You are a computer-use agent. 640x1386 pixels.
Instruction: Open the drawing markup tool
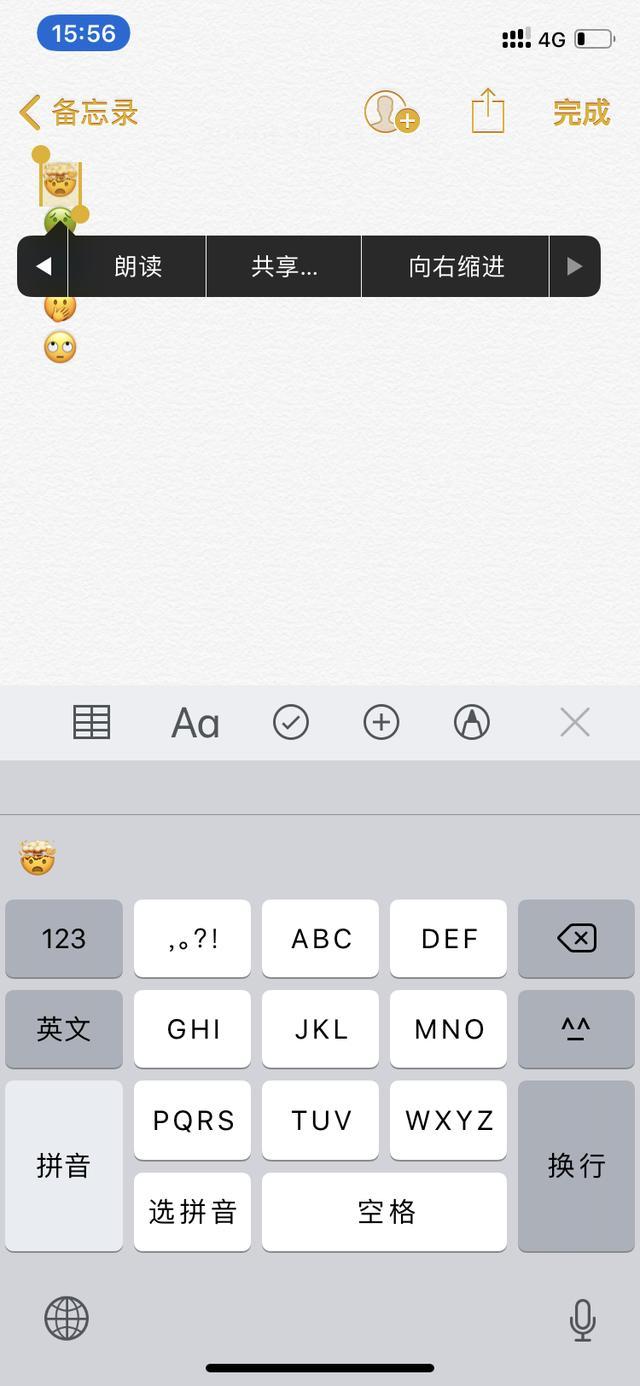(472, 722)
